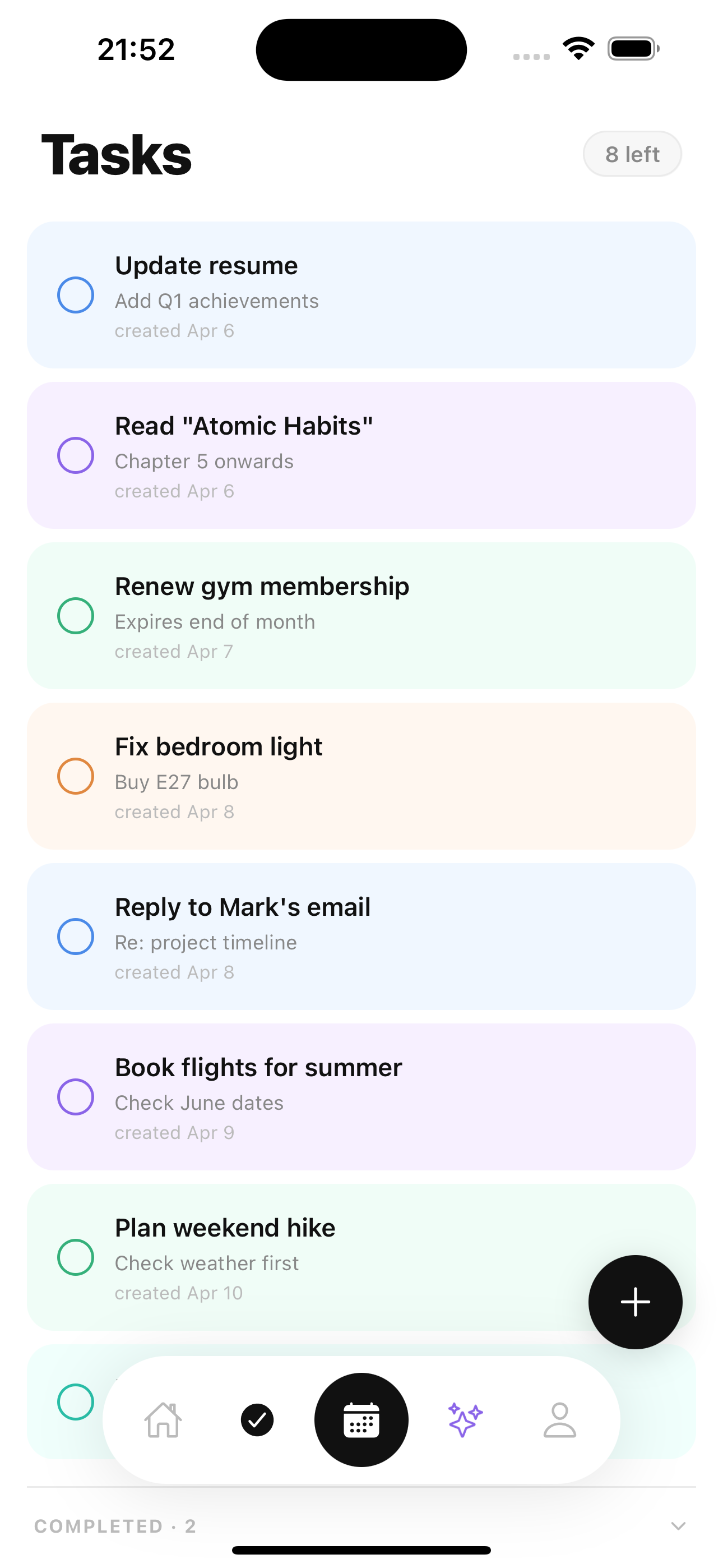Tap the COMPLETED · 2 label
Viewport: 723px width, 1568px height.
[114, 1526]
